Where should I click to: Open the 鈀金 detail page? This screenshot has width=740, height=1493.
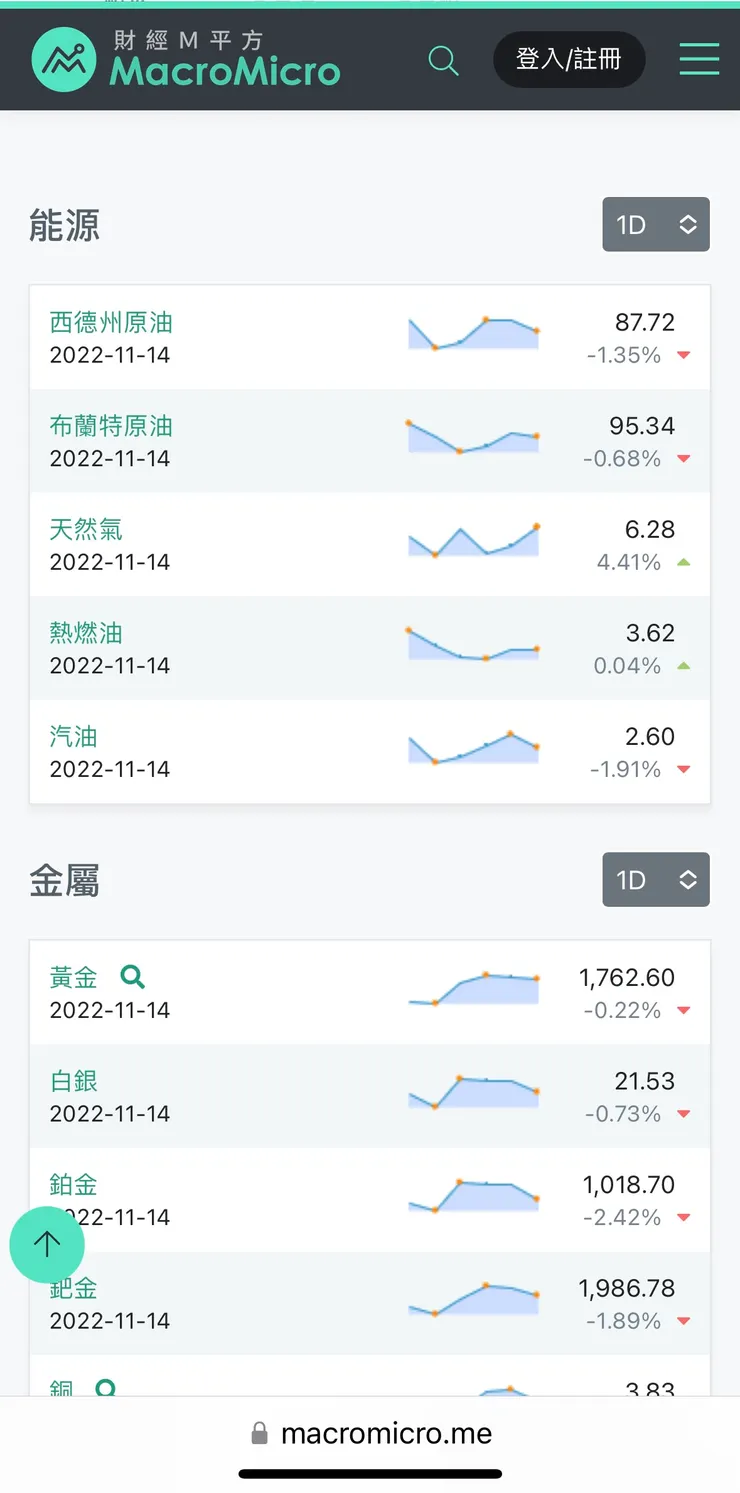pyautogui.click(x=73, y=1288)
